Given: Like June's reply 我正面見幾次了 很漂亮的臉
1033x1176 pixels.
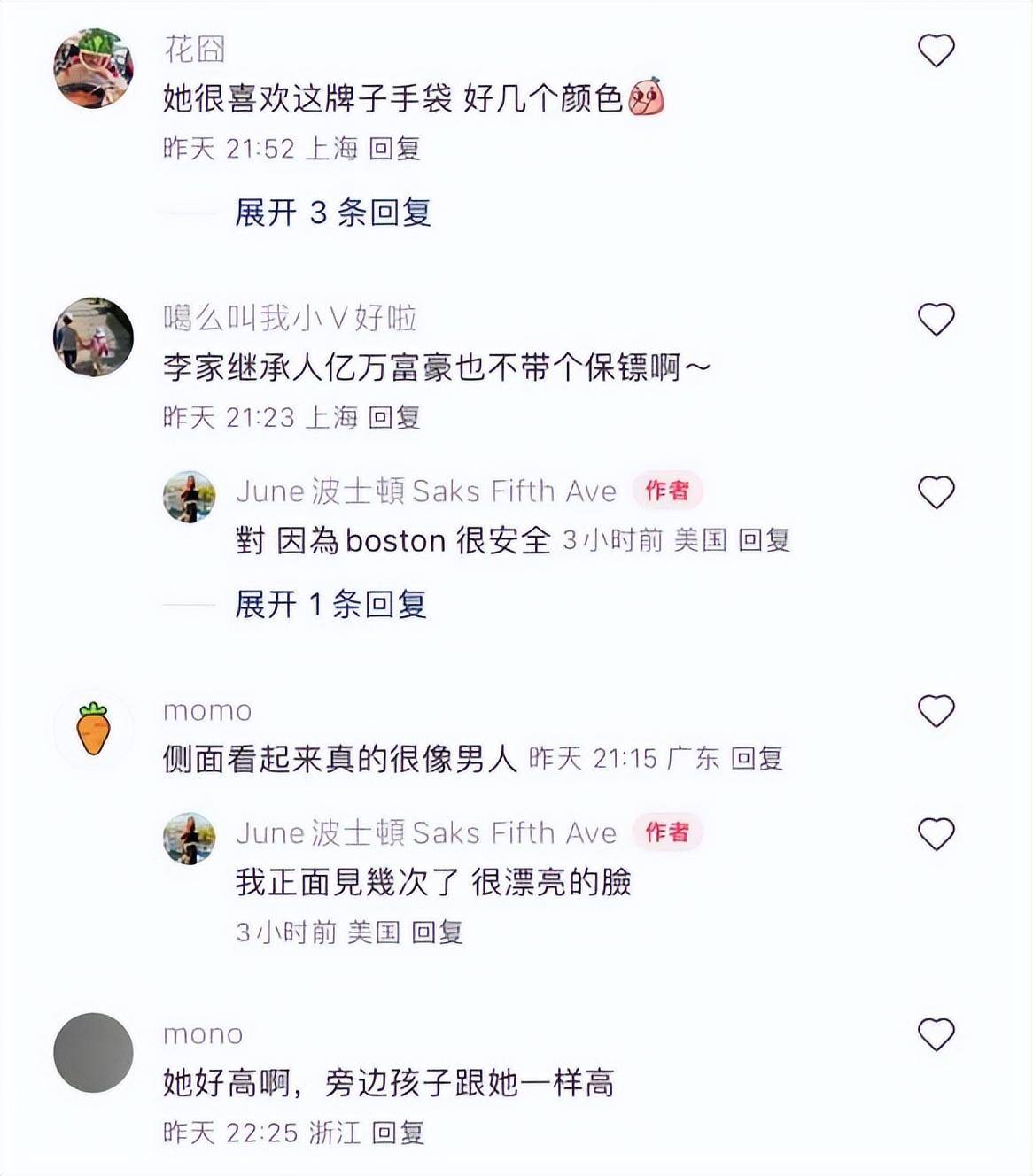Looking at the screenshot, I should click(x=936, y=833).
